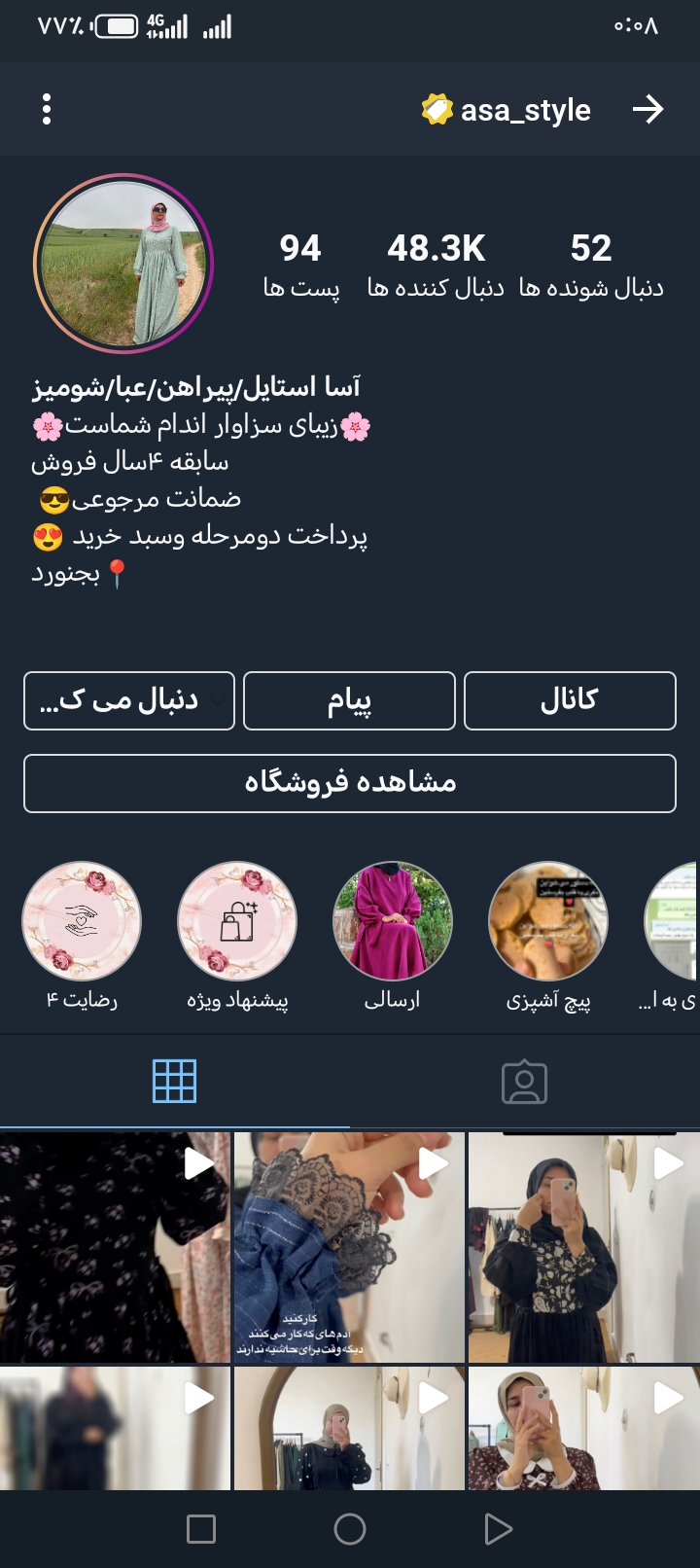
Task: Open the 48.3K followers list
Action: pyautogui.click(x=436, y=265)
